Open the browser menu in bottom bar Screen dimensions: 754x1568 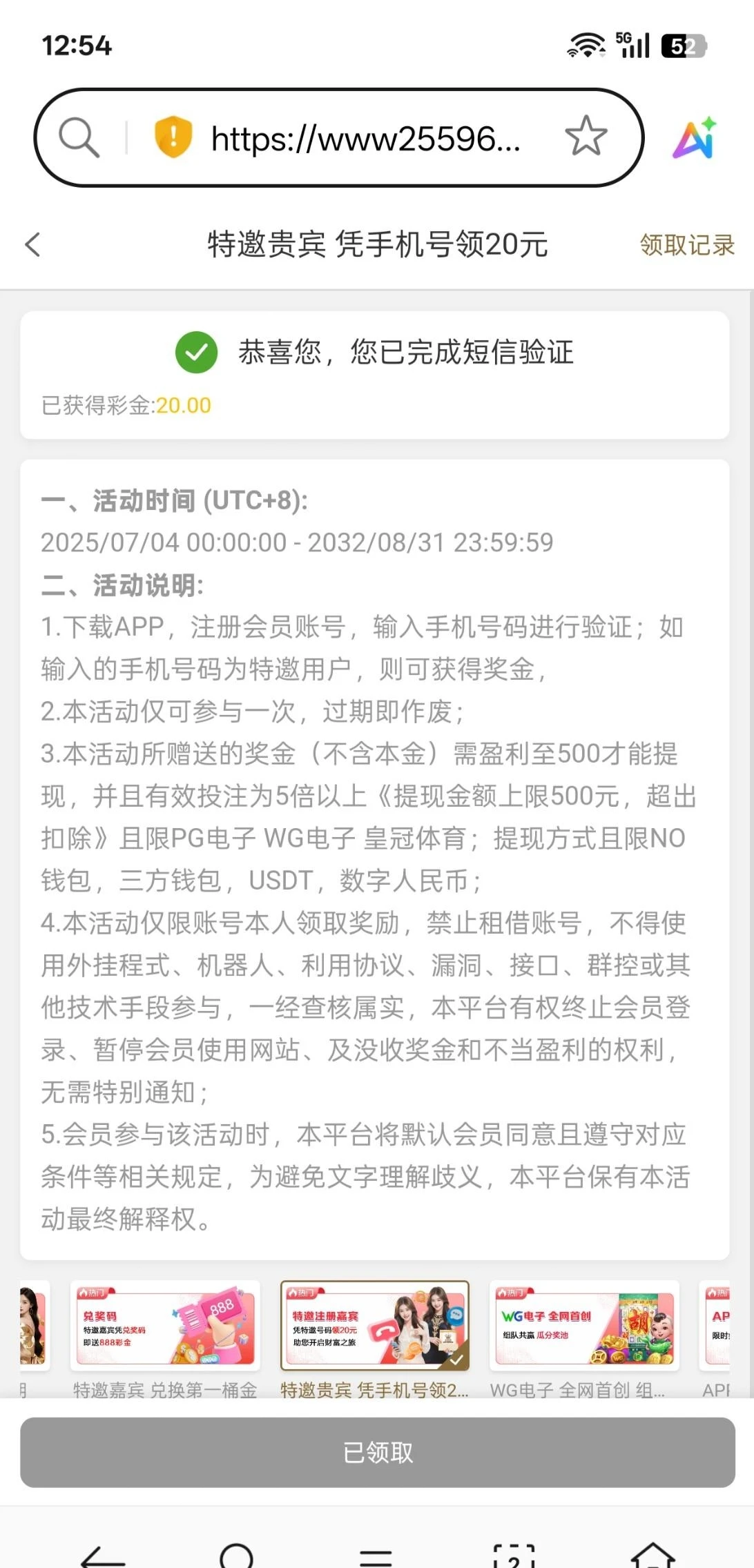tap(376, 1556)
